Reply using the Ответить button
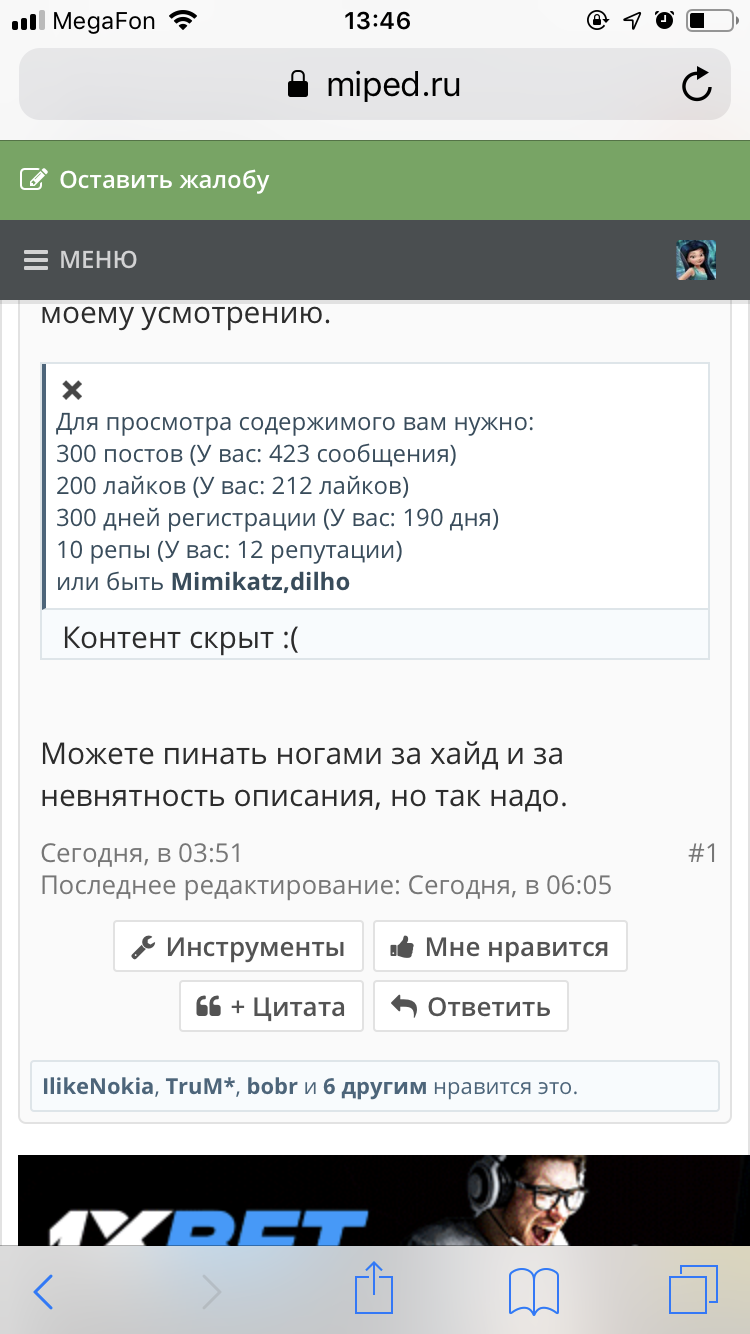The width and height of the screenshot is (750, 1334). click(x=471, y=1006)
